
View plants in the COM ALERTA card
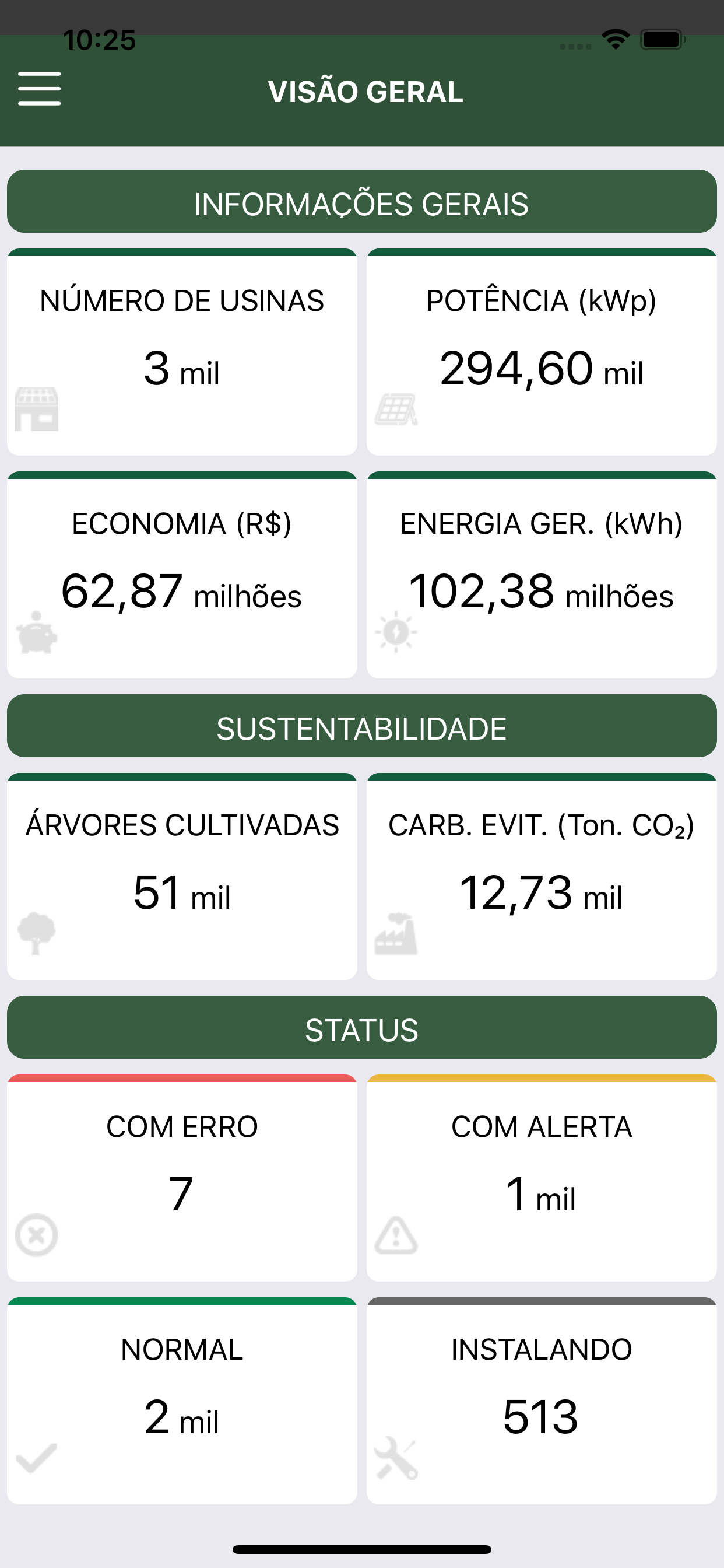click(x=541, y=1177)
